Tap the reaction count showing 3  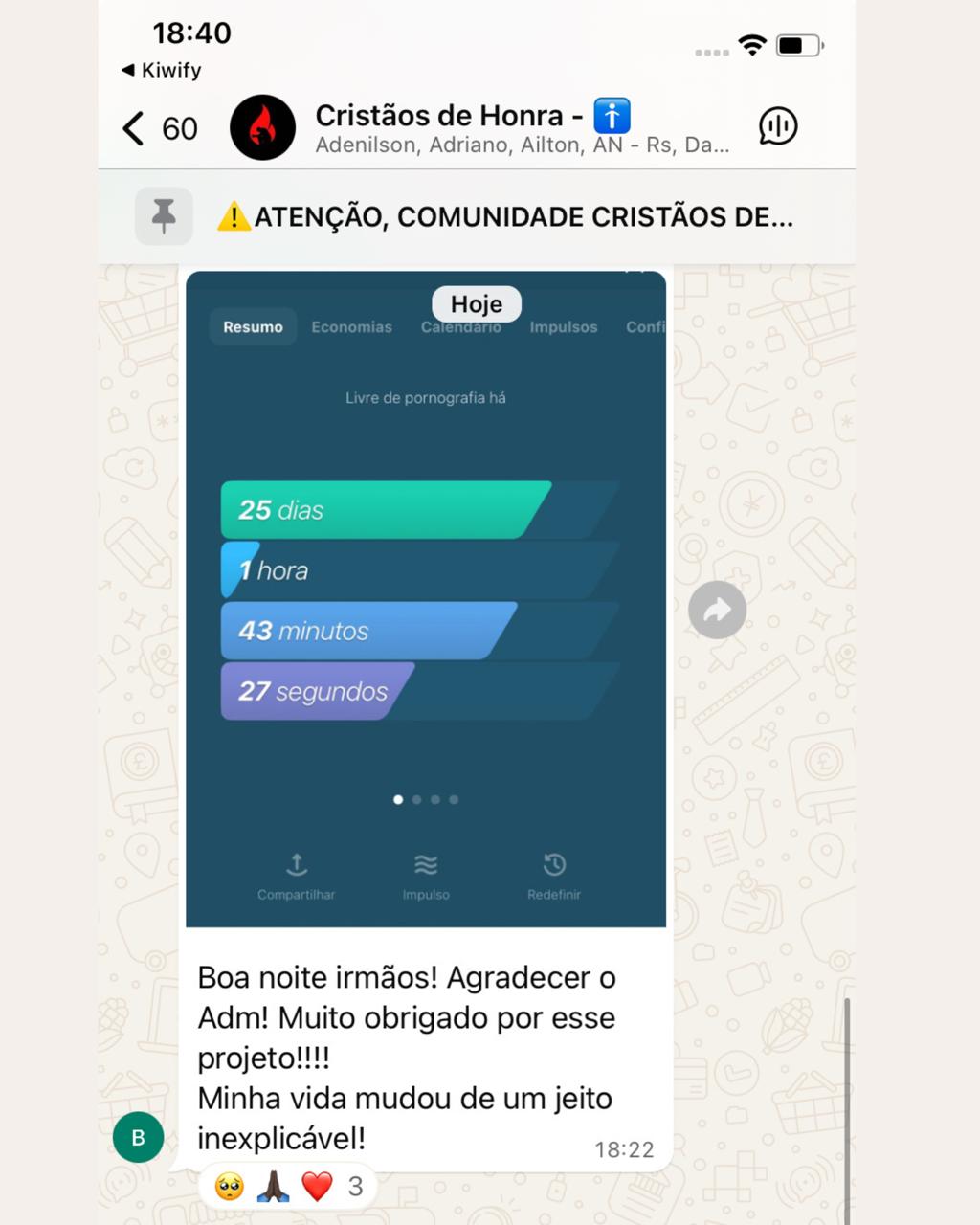[x=355, y=1185]
